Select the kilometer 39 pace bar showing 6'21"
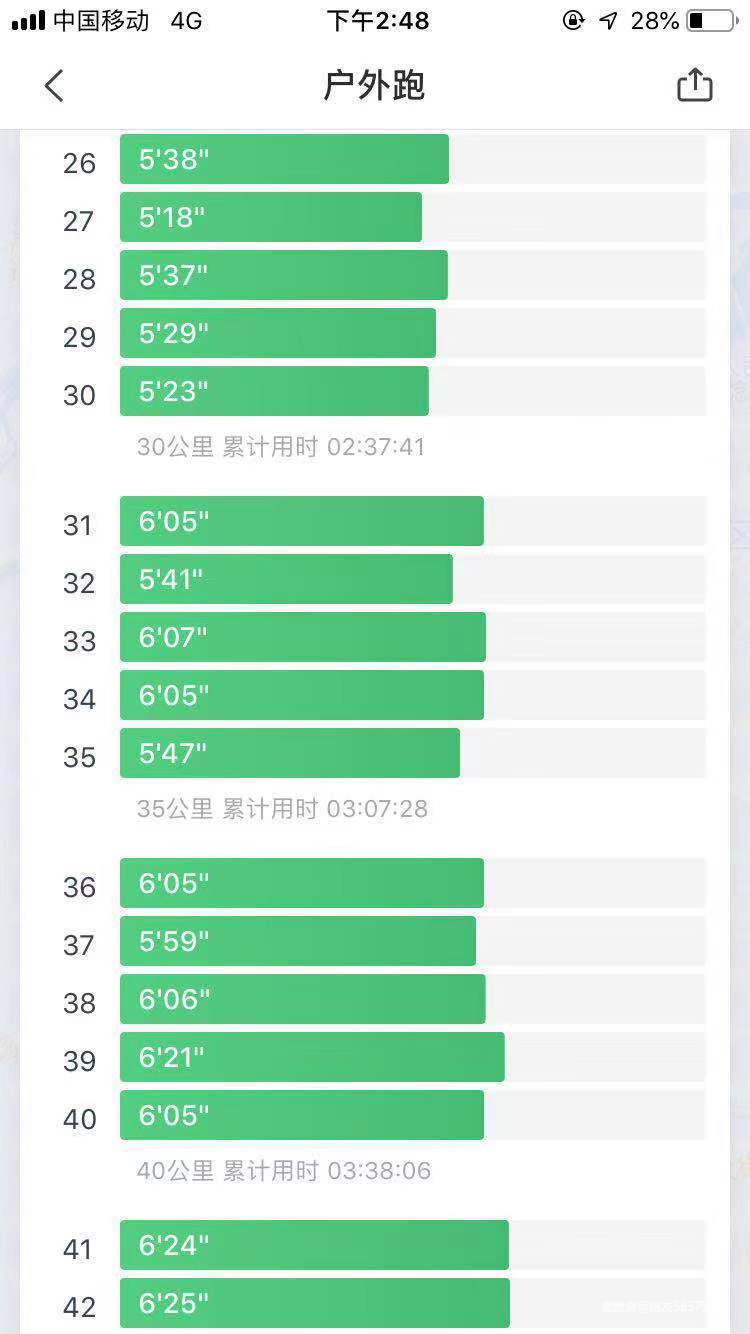Image resolution: width=750 pixels, height=1334 pixels. point(310,1057)
